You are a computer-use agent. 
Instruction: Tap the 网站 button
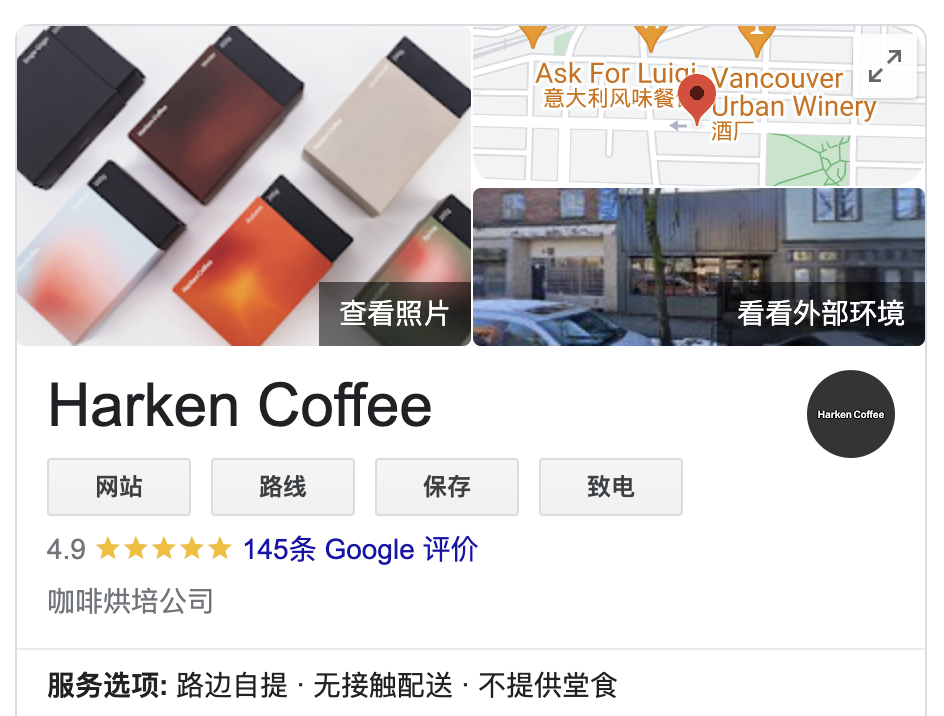[119, 487]
